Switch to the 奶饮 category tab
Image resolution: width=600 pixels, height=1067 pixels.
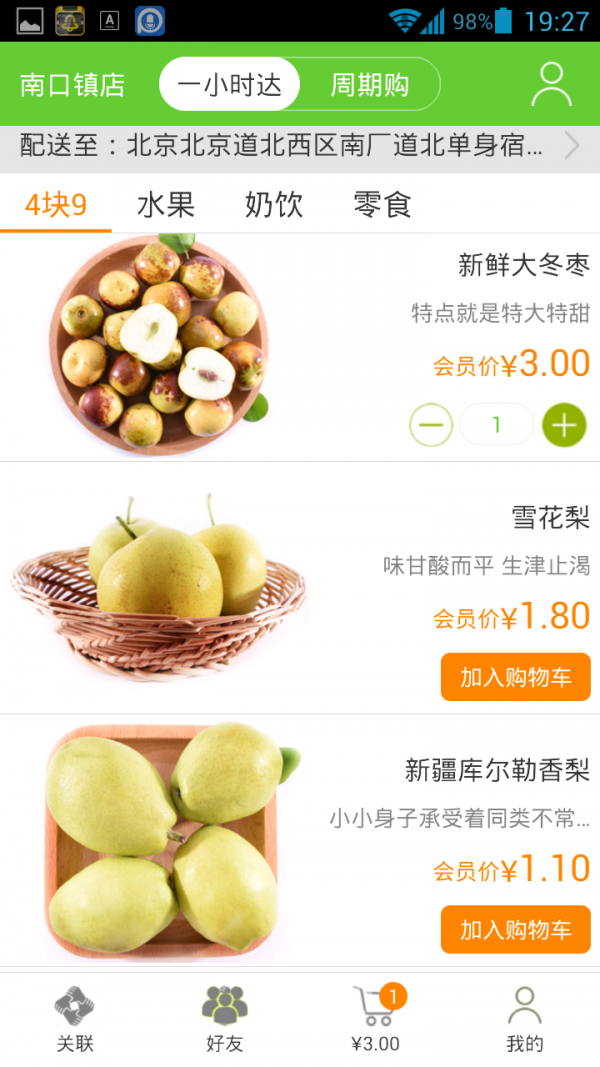tap(274, 205)
